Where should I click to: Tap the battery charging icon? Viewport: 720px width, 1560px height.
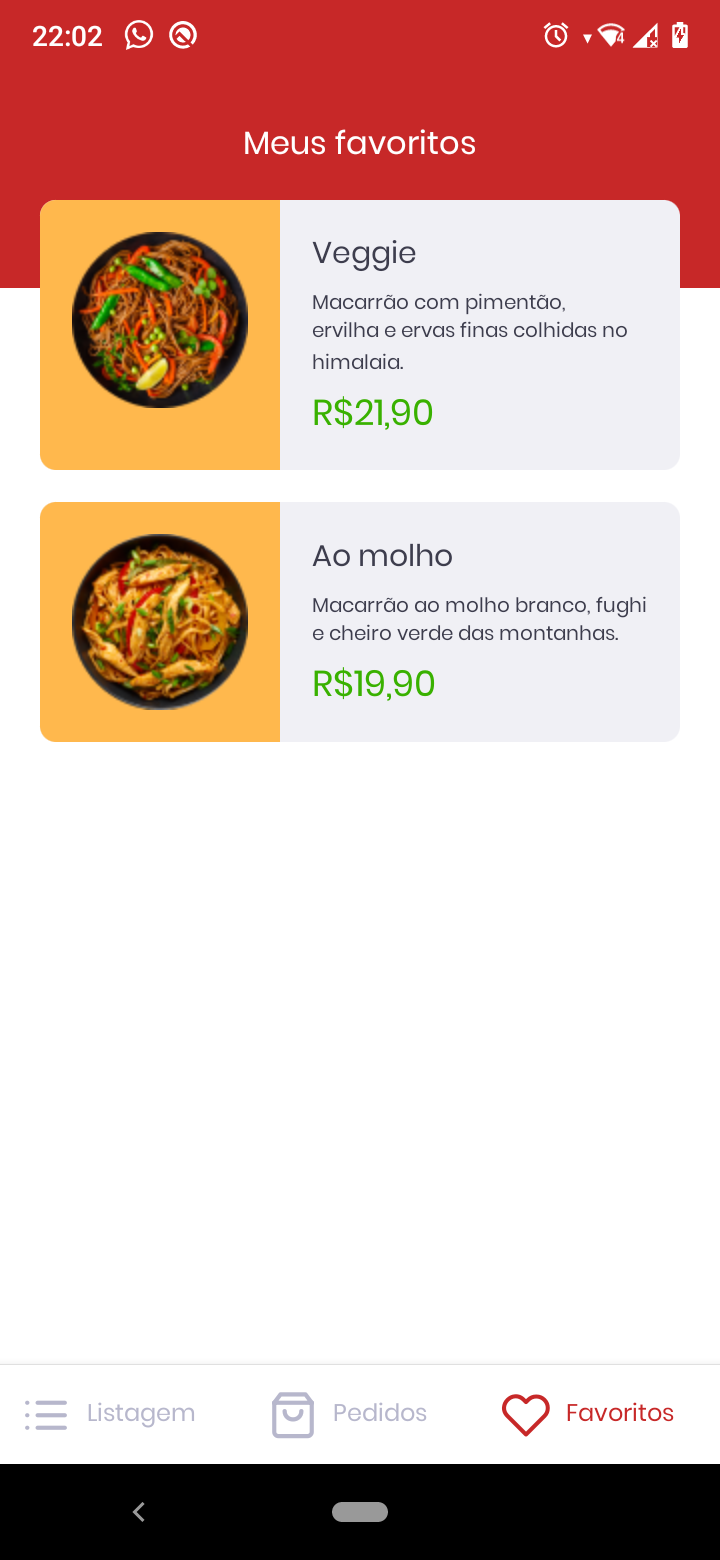pos(679,34)
